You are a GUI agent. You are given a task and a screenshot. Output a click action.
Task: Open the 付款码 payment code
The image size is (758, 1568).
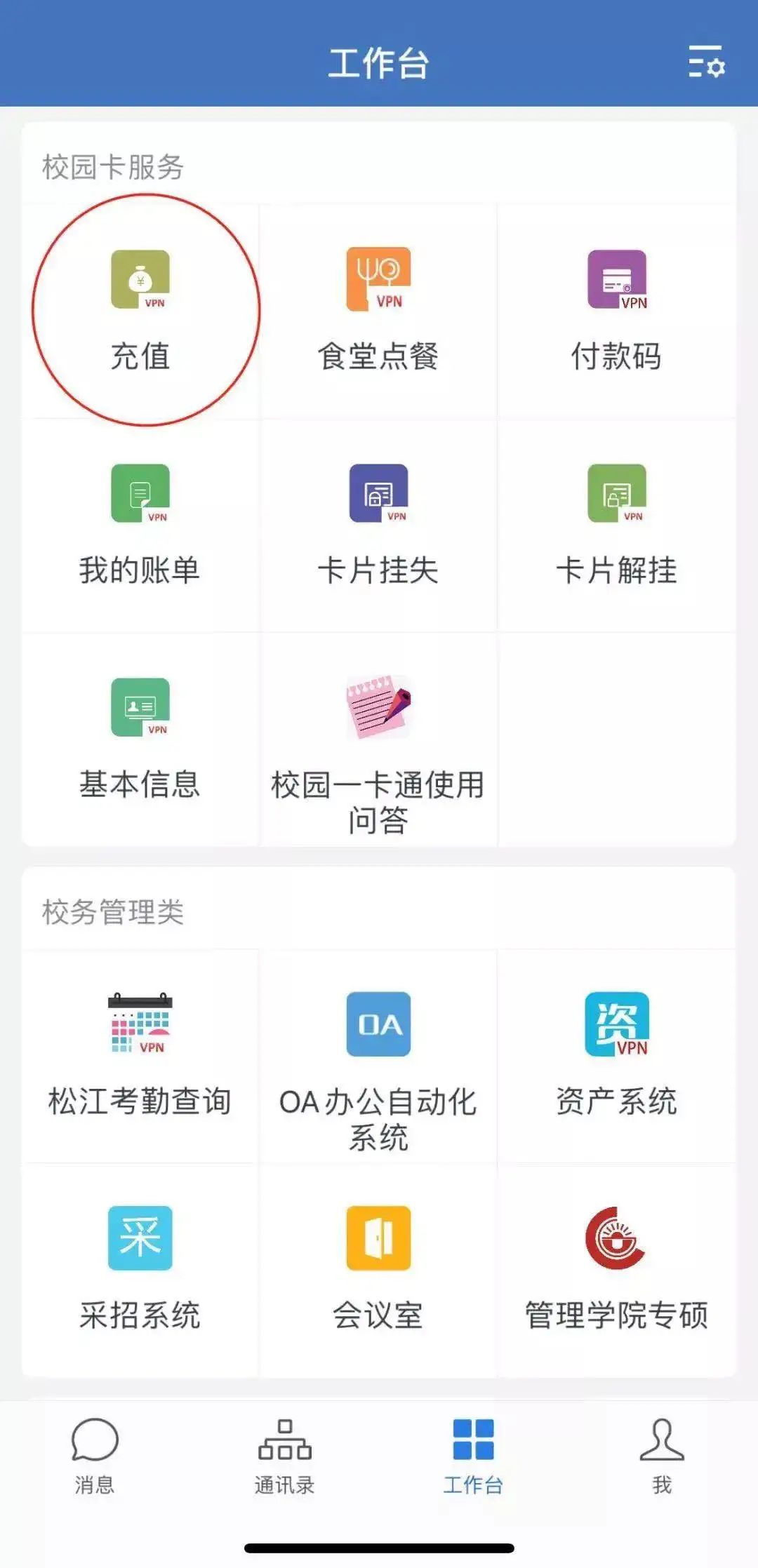click(x=616, y=310)
